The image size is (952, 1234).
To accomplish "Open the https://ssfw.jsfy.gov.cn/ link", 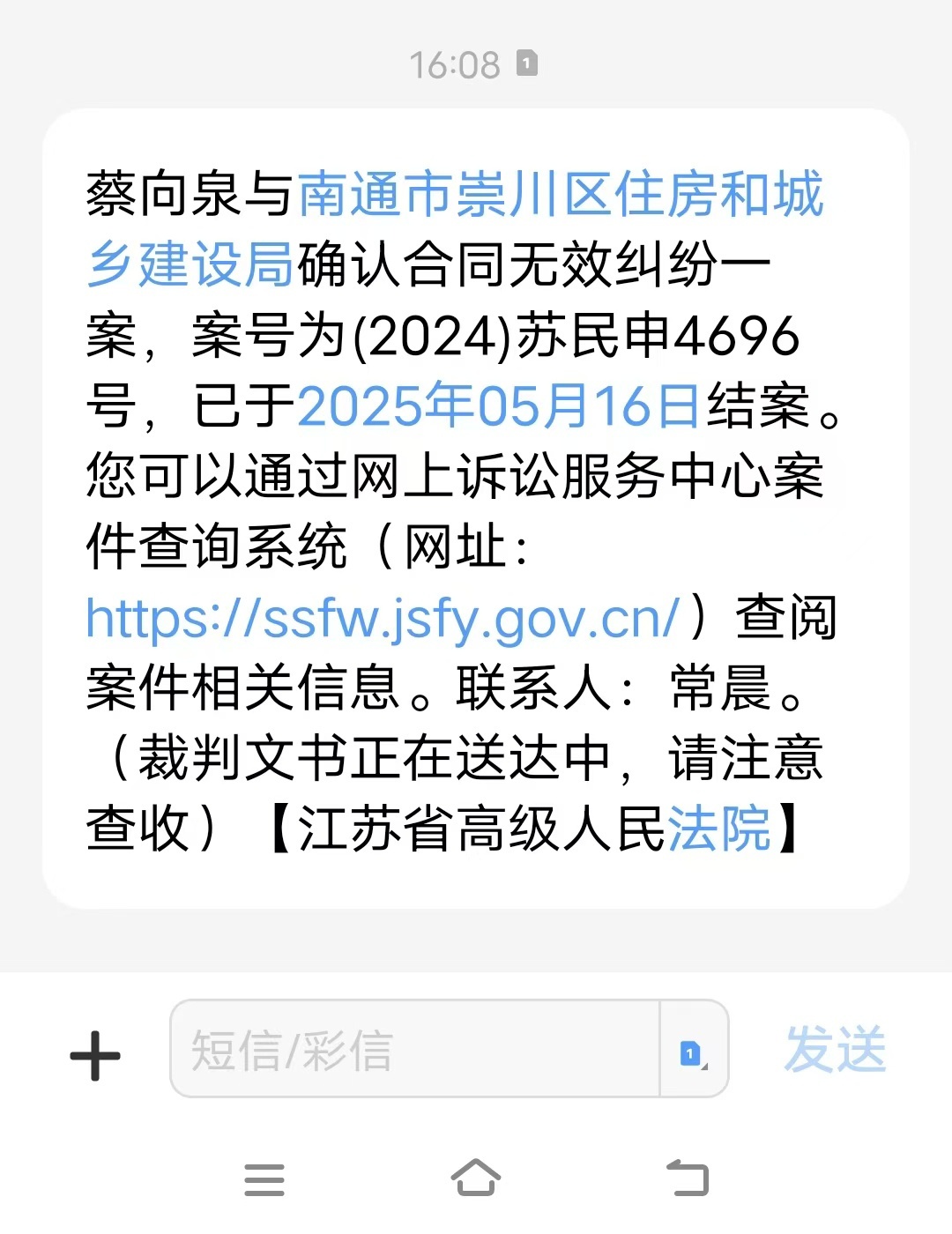I will 382,618.
